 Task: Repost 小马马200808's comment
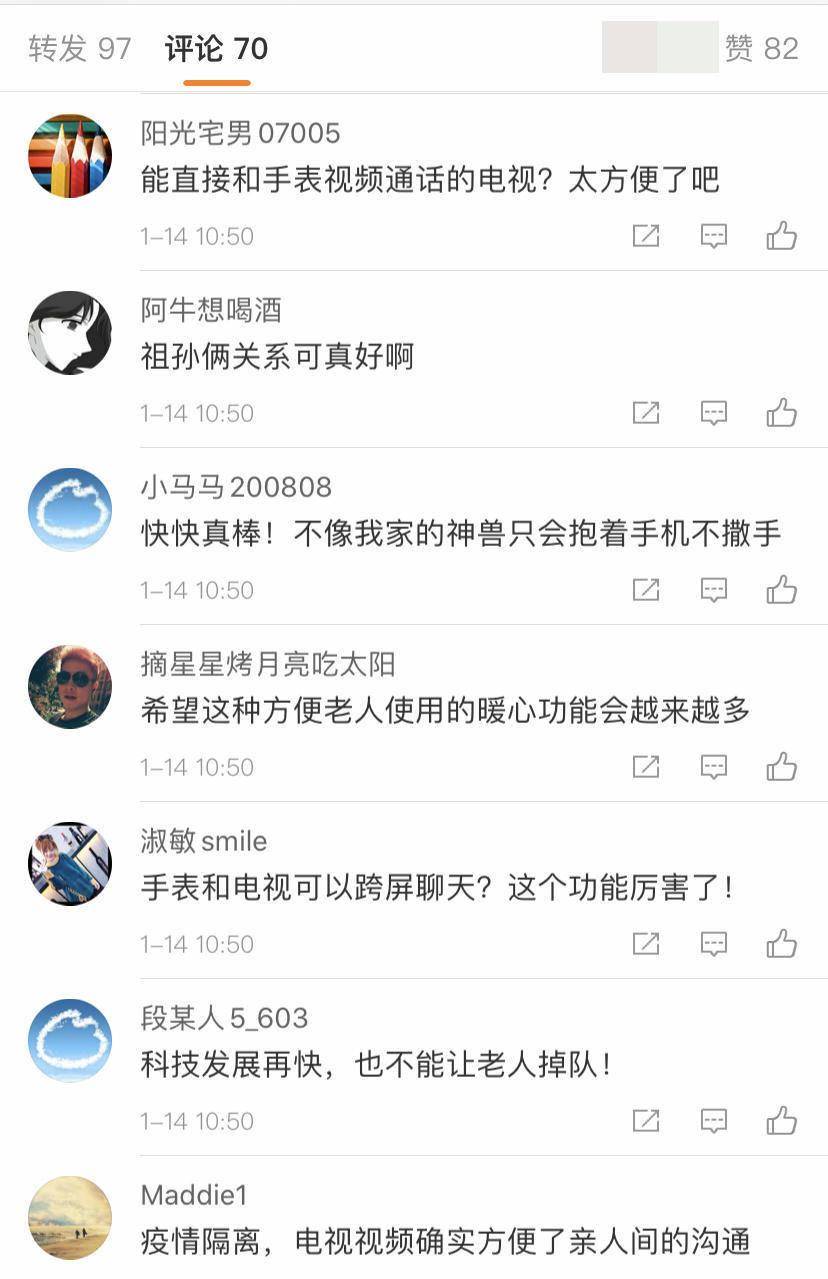(x=646, y=590)
